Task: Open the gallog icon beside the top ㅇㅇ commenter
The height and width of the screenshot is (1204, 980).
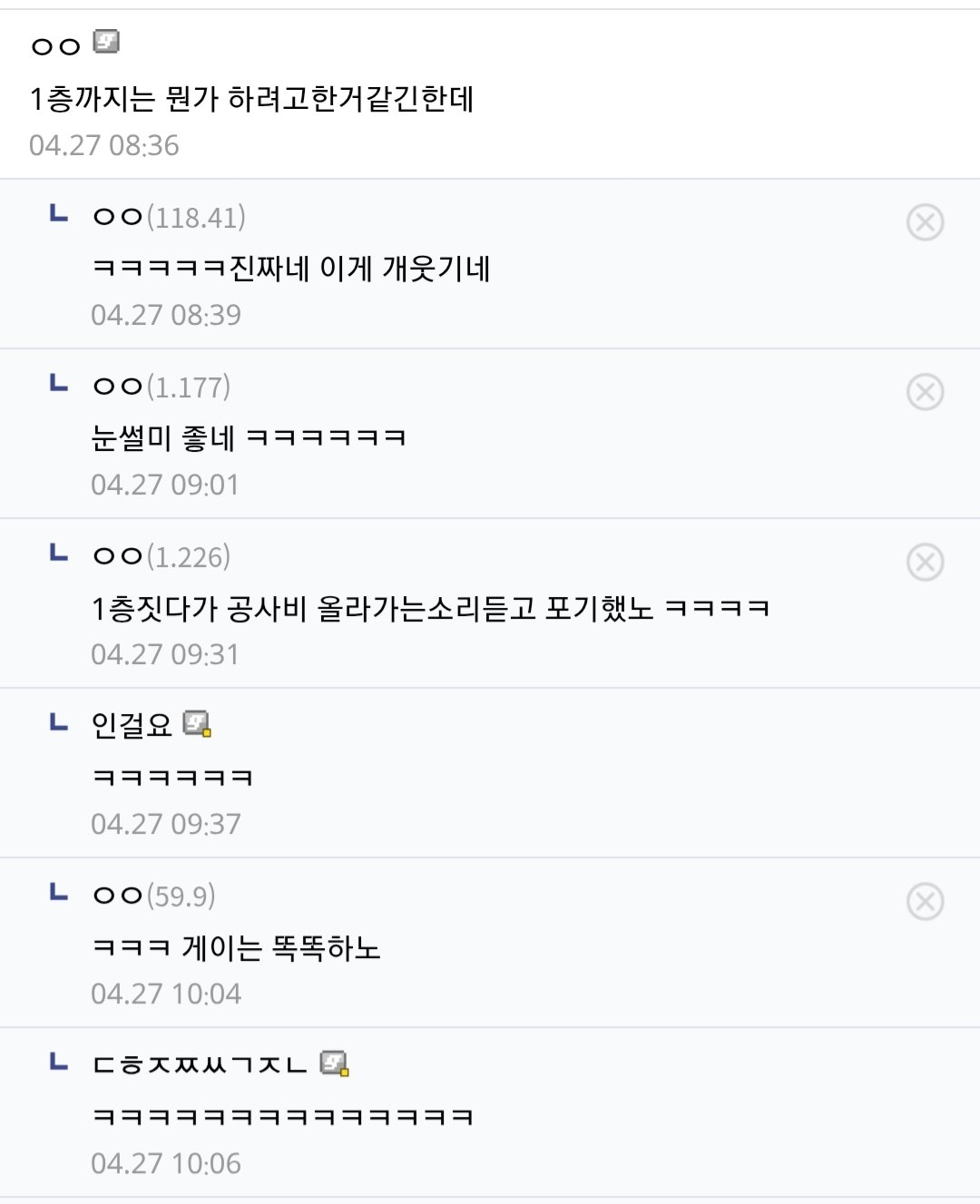Action: 106,43
